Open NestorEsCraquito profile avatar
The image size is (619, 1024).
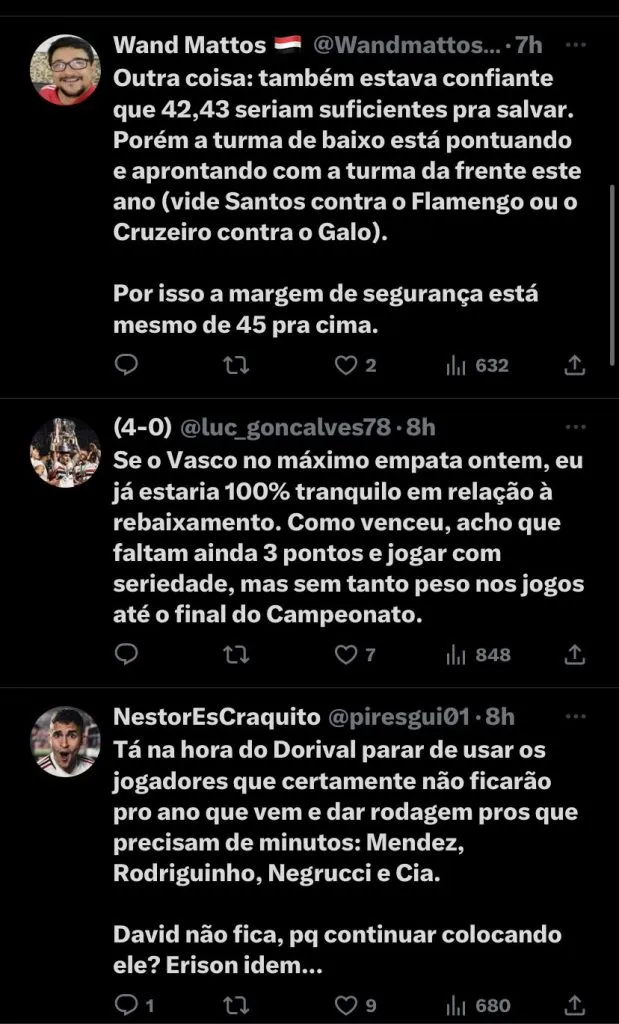pos(65,742)
